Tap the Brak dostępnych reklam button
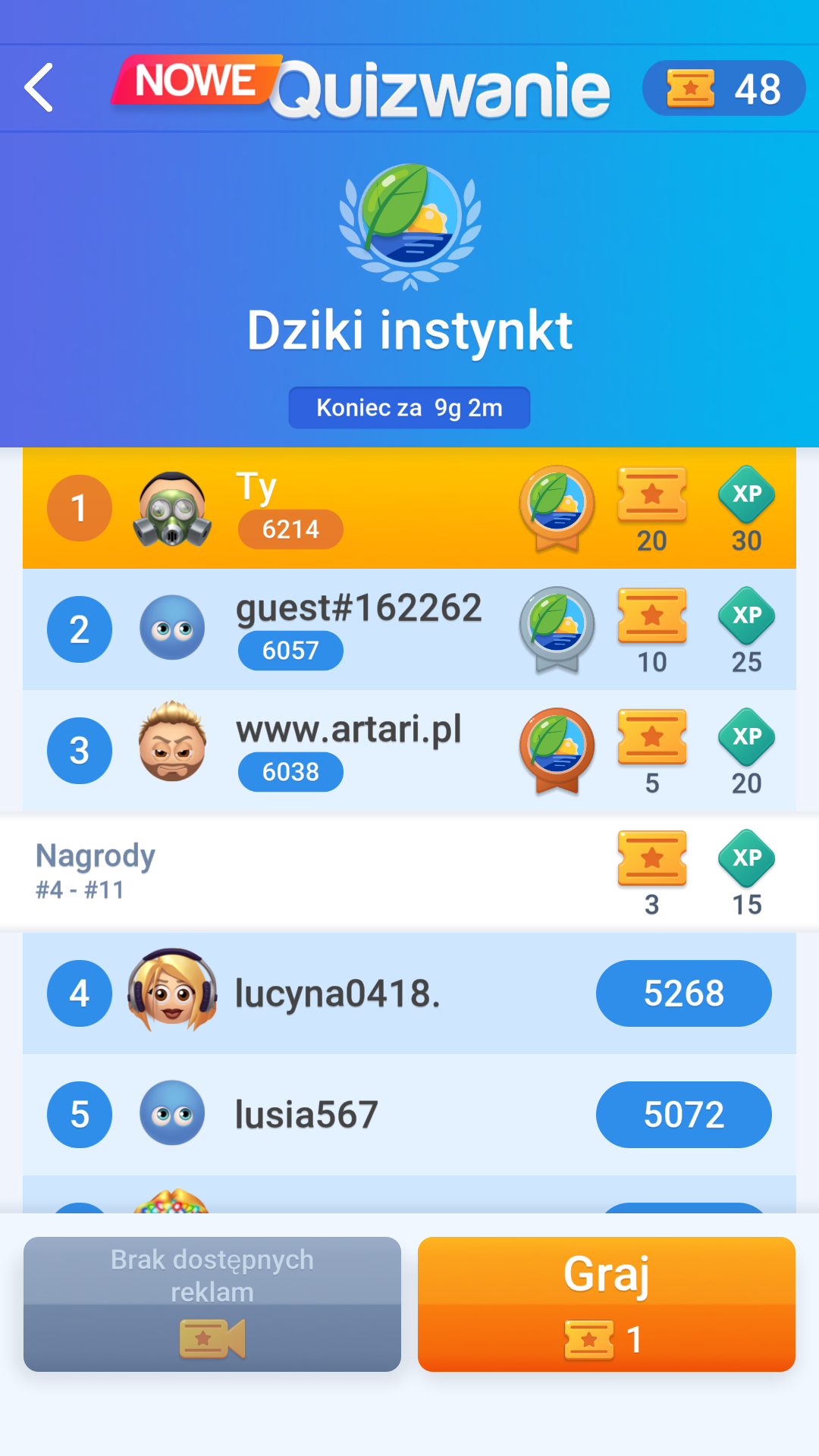Image resolution: width=819 pixels, height=1456 pixels. (212, 1304)
